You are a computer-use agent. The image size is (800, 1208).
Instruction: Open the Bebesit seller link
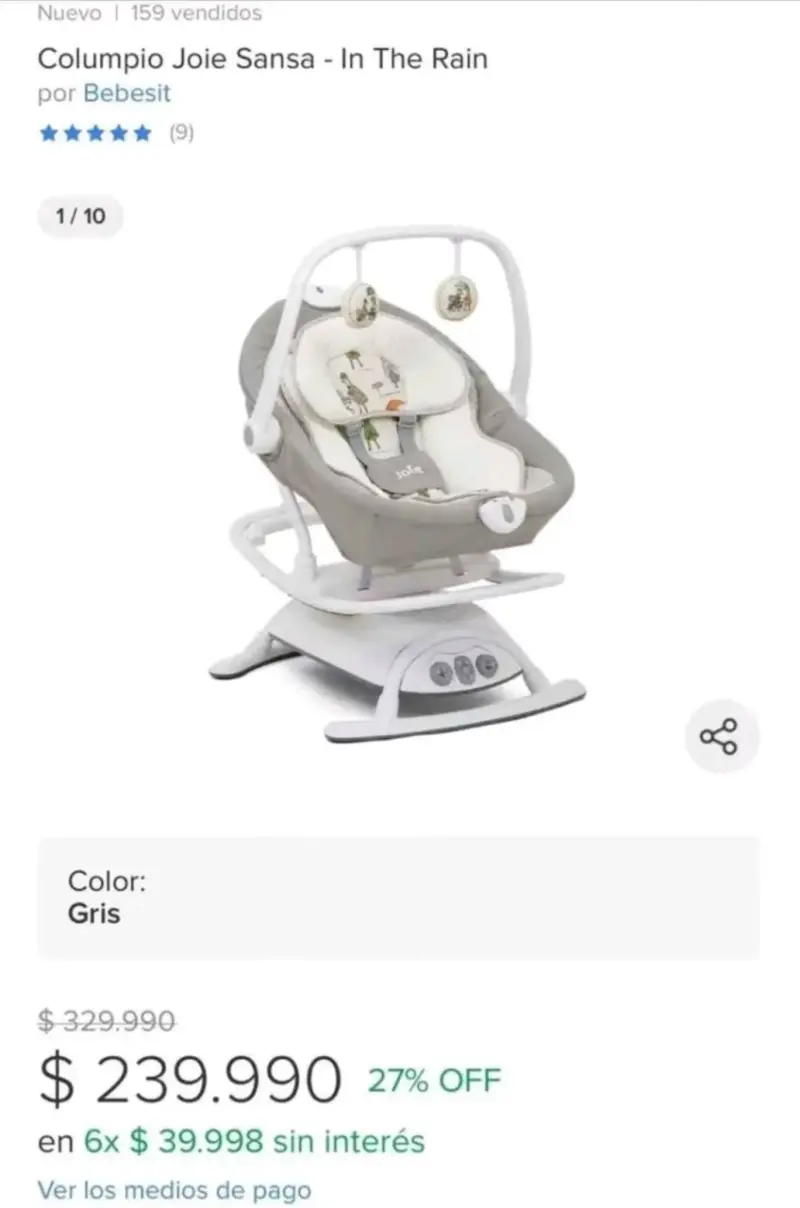127,94
